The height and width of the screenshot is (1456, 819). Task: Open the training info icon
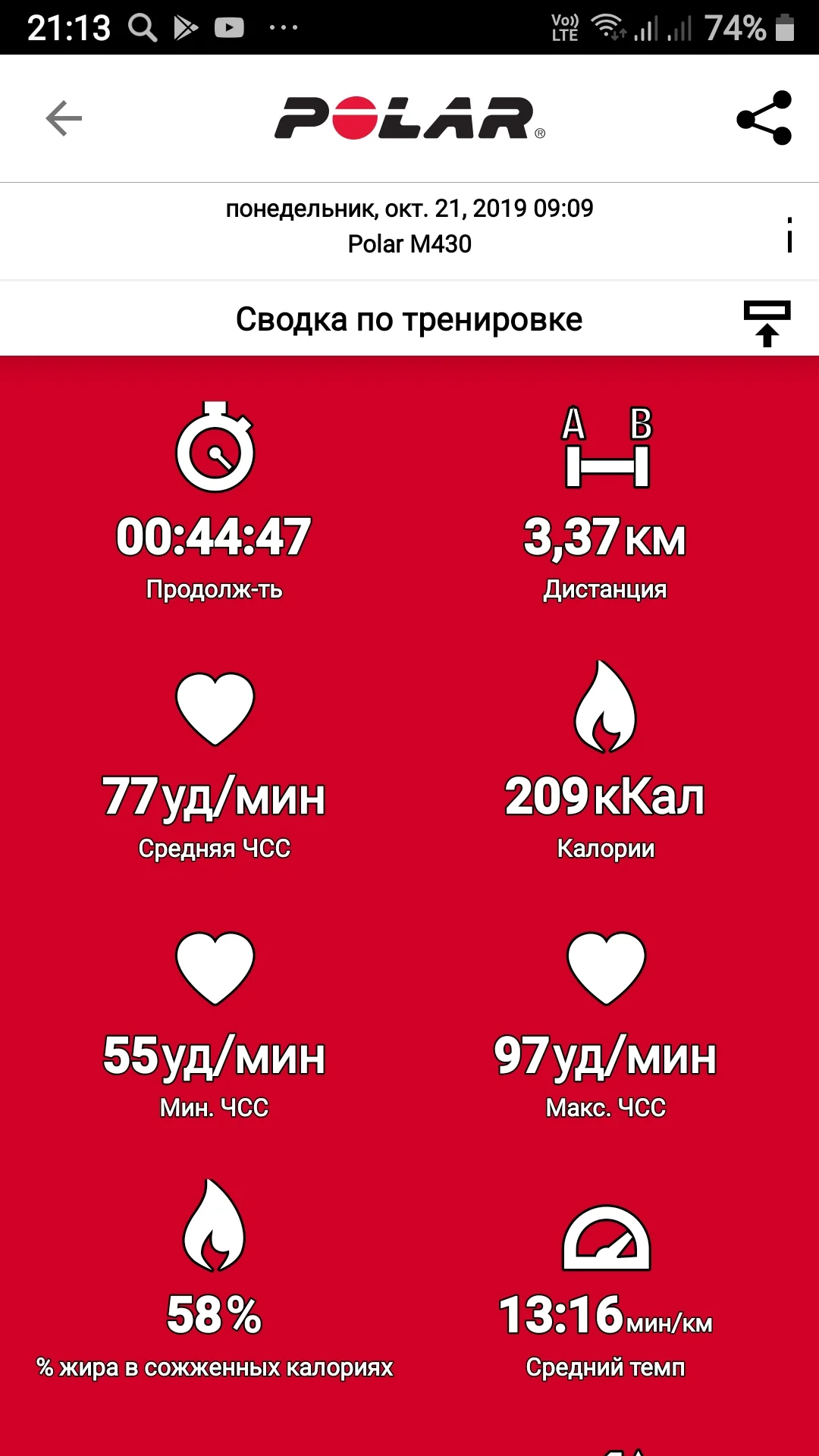pyautogui.click(x=789, y=235)
